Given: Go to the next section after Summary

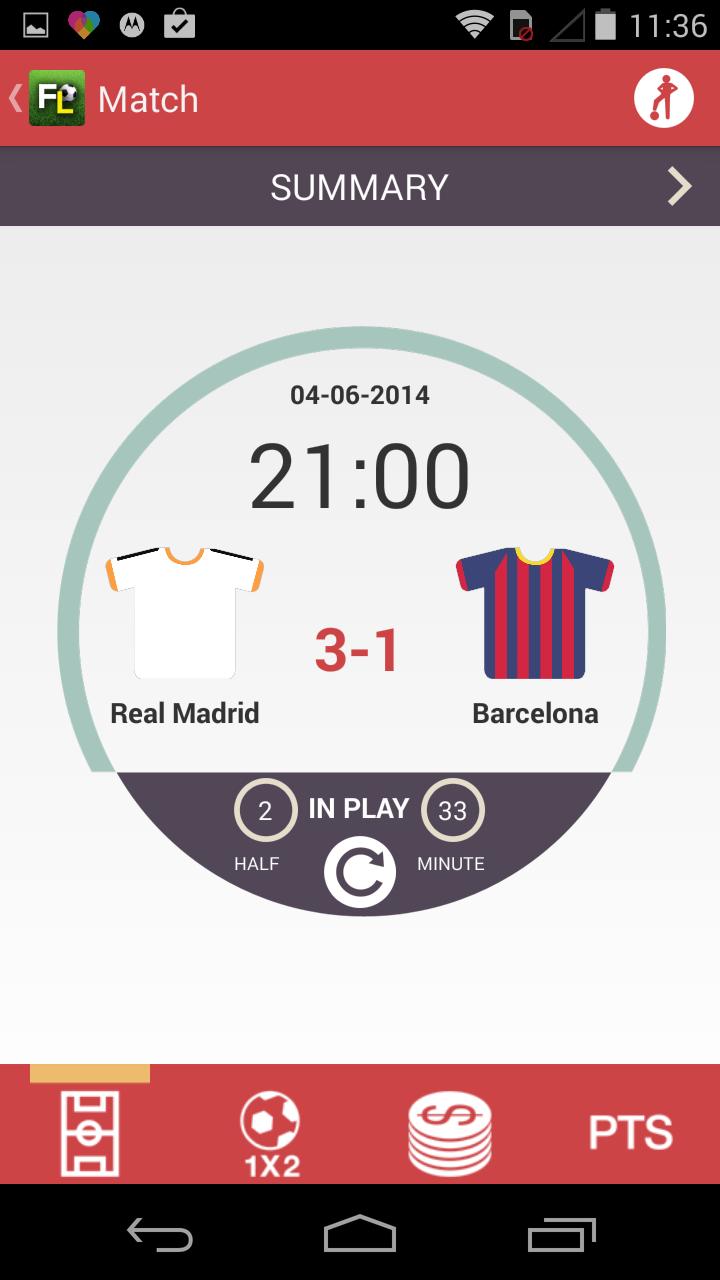Looking at the screenshot, I should point(679,187).
